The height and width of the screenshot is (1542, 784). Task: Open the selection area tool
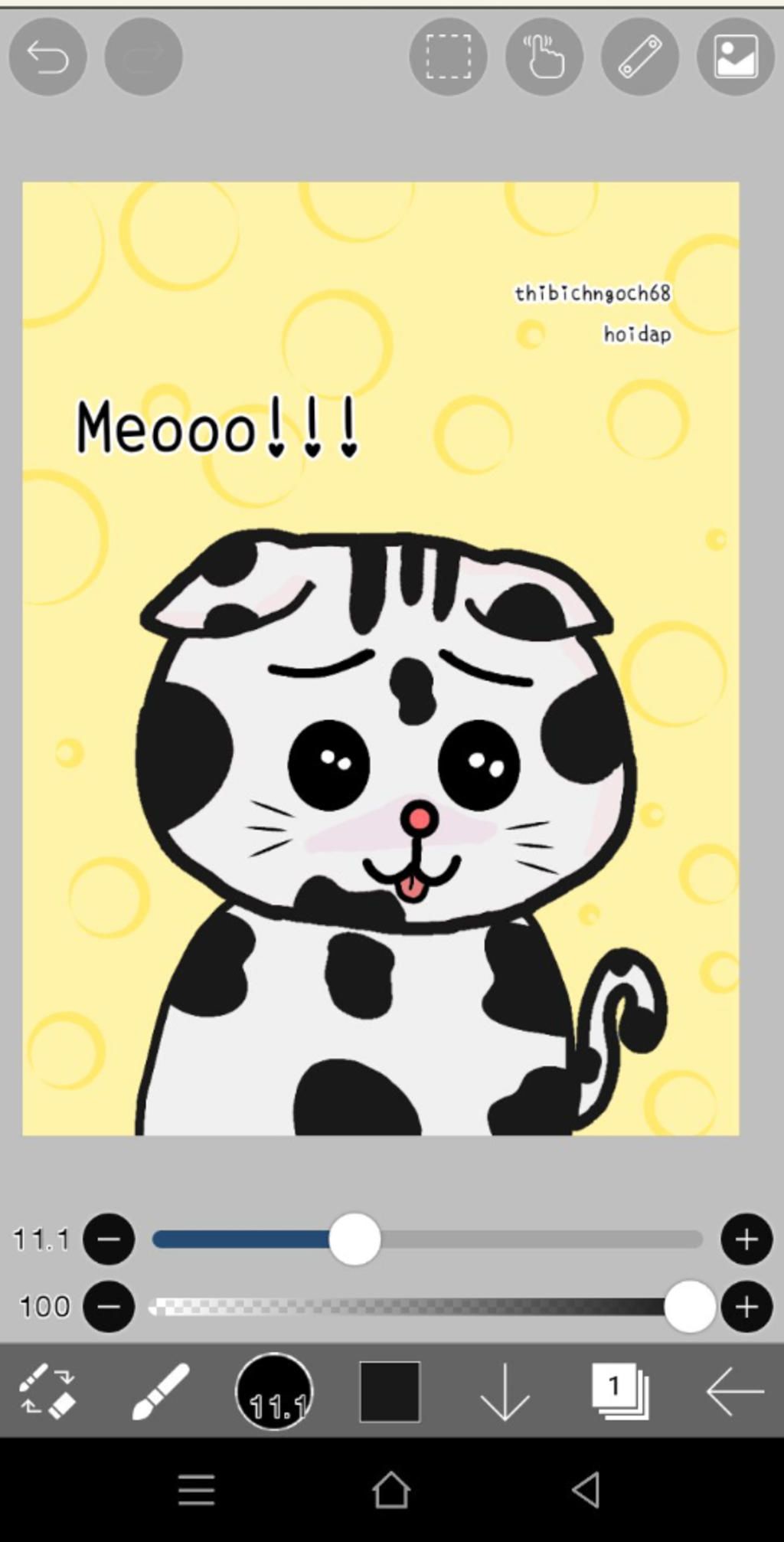click(448, 57)
